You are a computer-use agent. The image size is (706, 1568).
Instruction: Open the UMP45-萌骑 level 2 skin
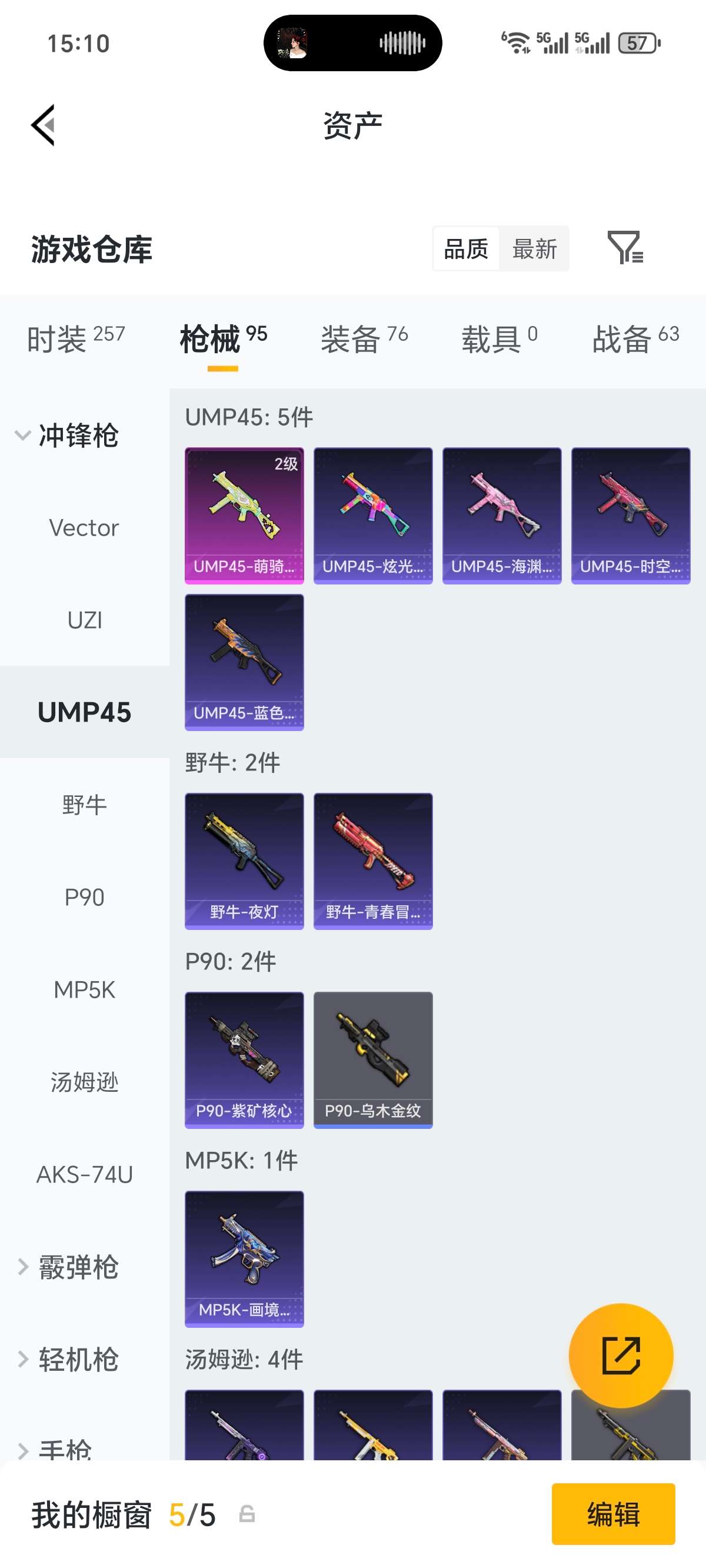point(244,516)
